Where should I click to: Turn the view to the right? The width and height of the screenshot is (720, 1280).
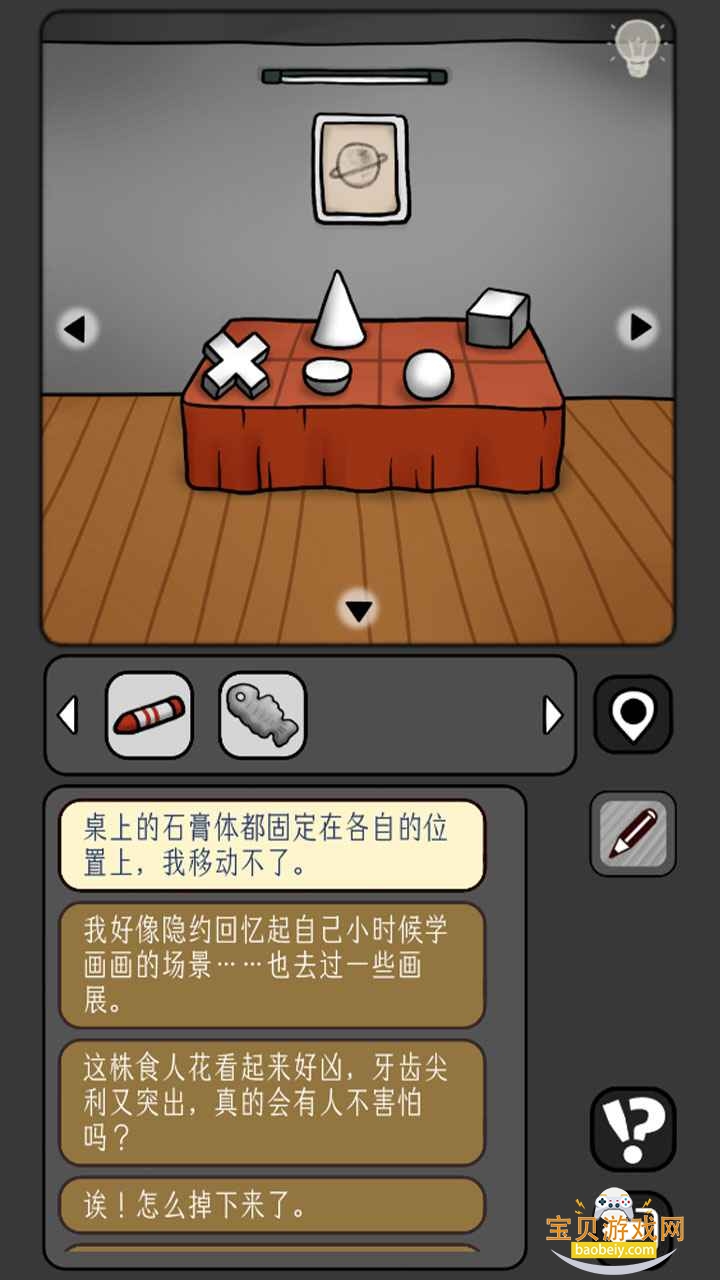[x=637, y=326]
